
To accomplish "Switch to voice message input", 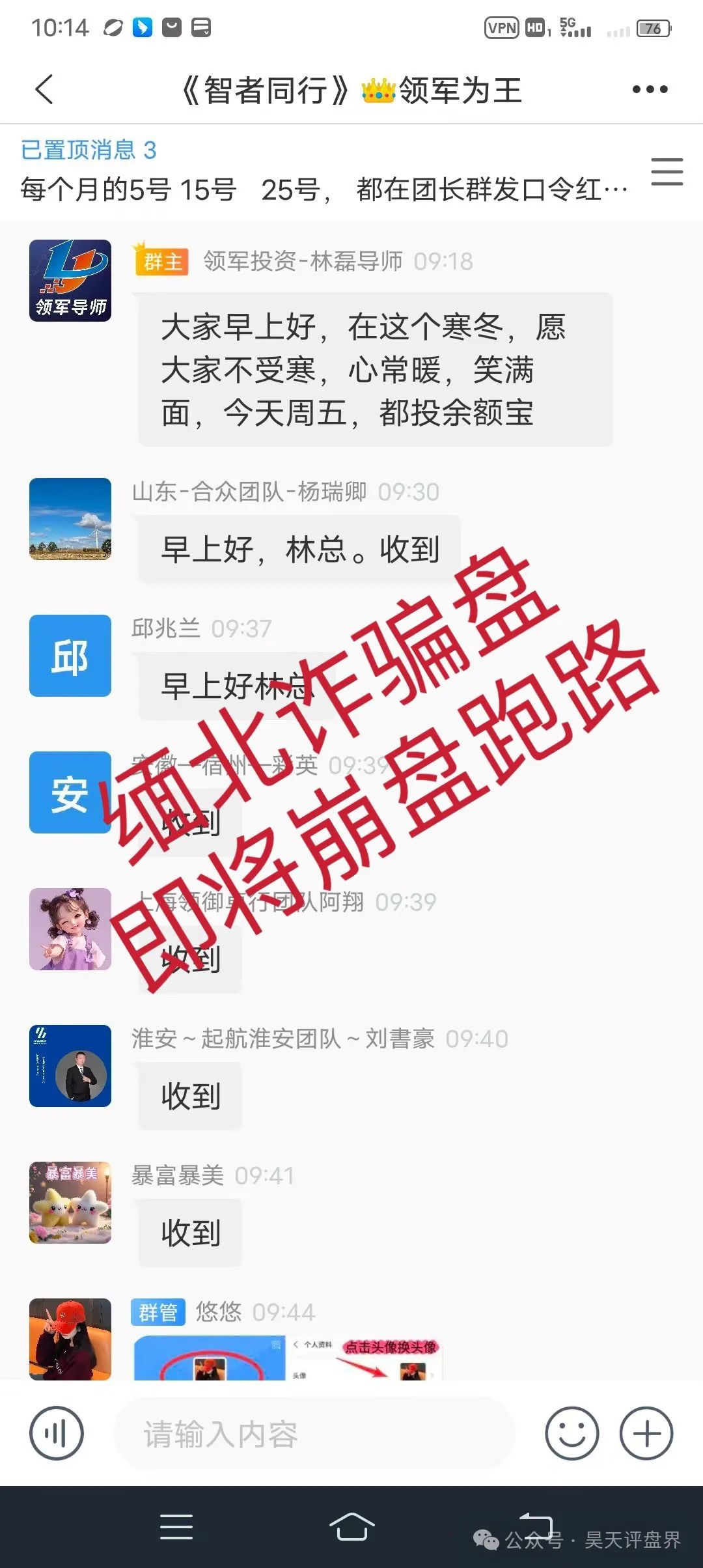I will [x=57, y=1433].
